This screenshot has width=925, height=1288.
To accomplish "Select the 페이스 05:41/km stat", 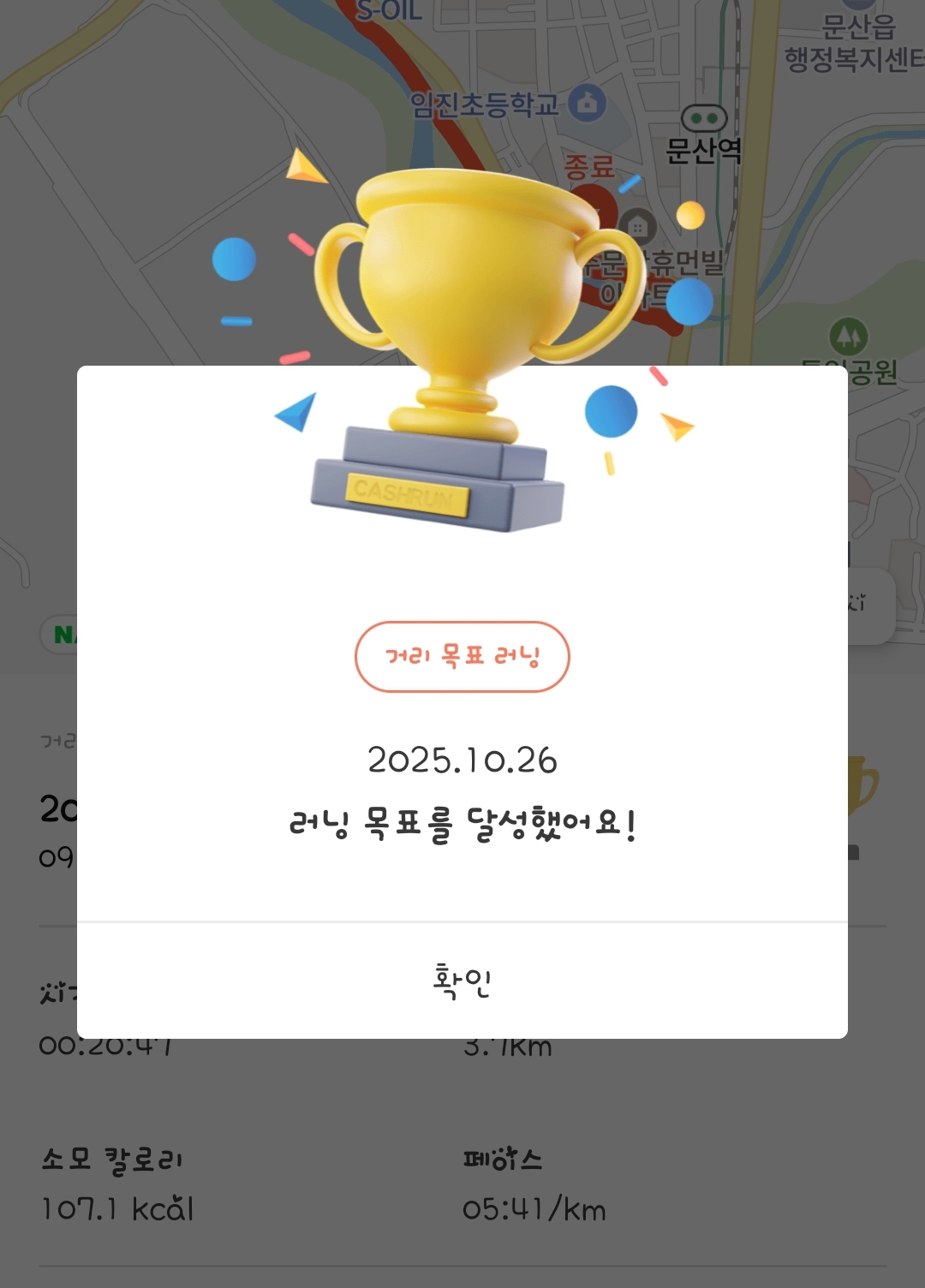I will pos(534,1209).
